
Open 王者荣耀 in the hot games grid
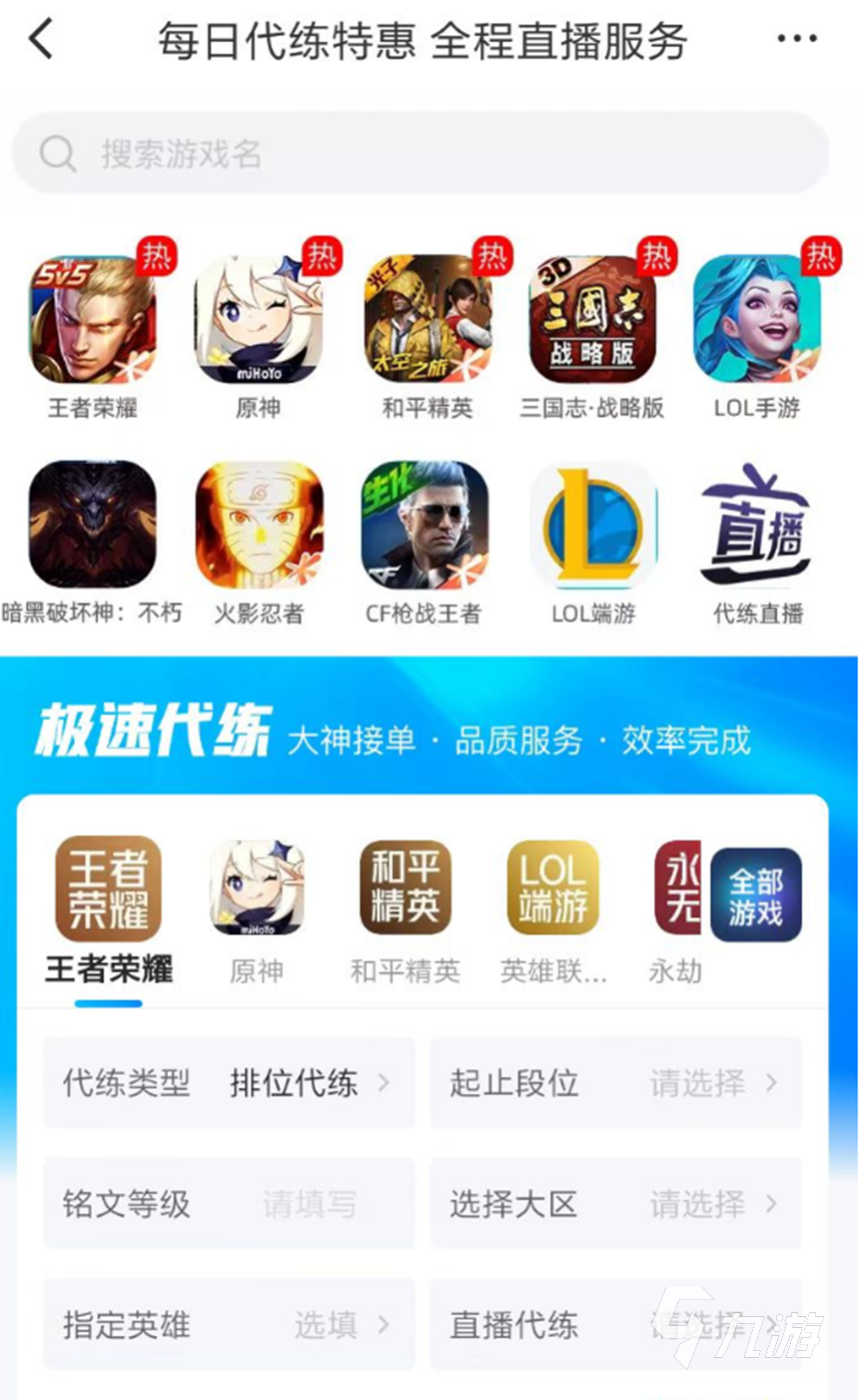click(x=92, y=320)
